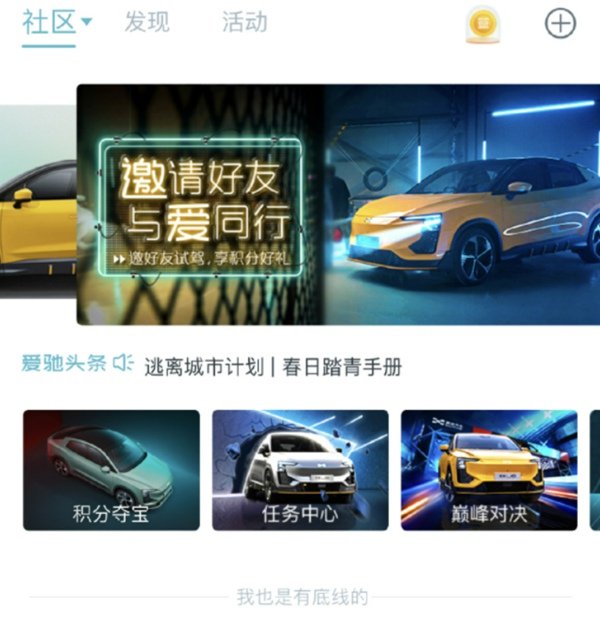Screen dimensions: 600x628
Task: Tap the plus icon to create post
Action: (560, 24)
